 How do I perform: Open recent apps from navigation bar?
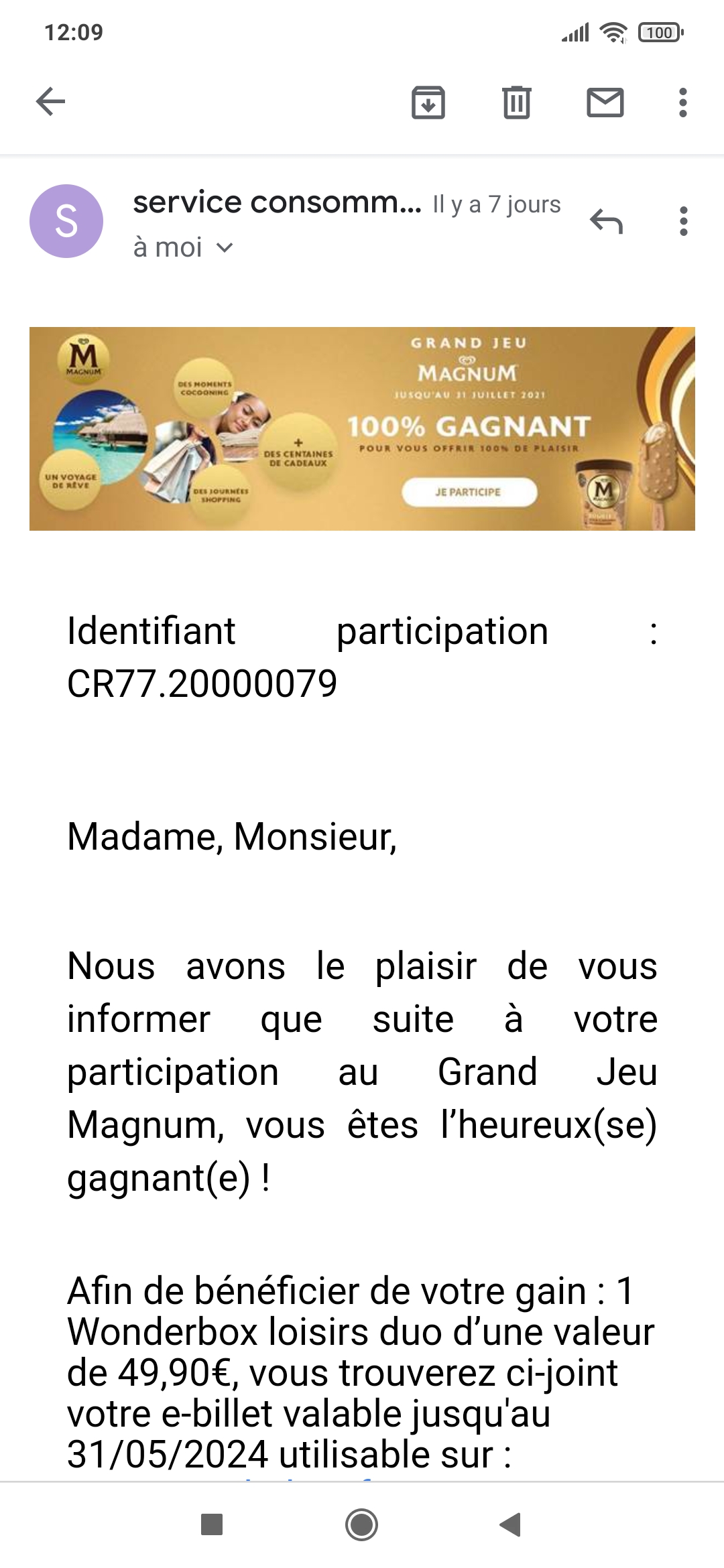[212, 1524]
